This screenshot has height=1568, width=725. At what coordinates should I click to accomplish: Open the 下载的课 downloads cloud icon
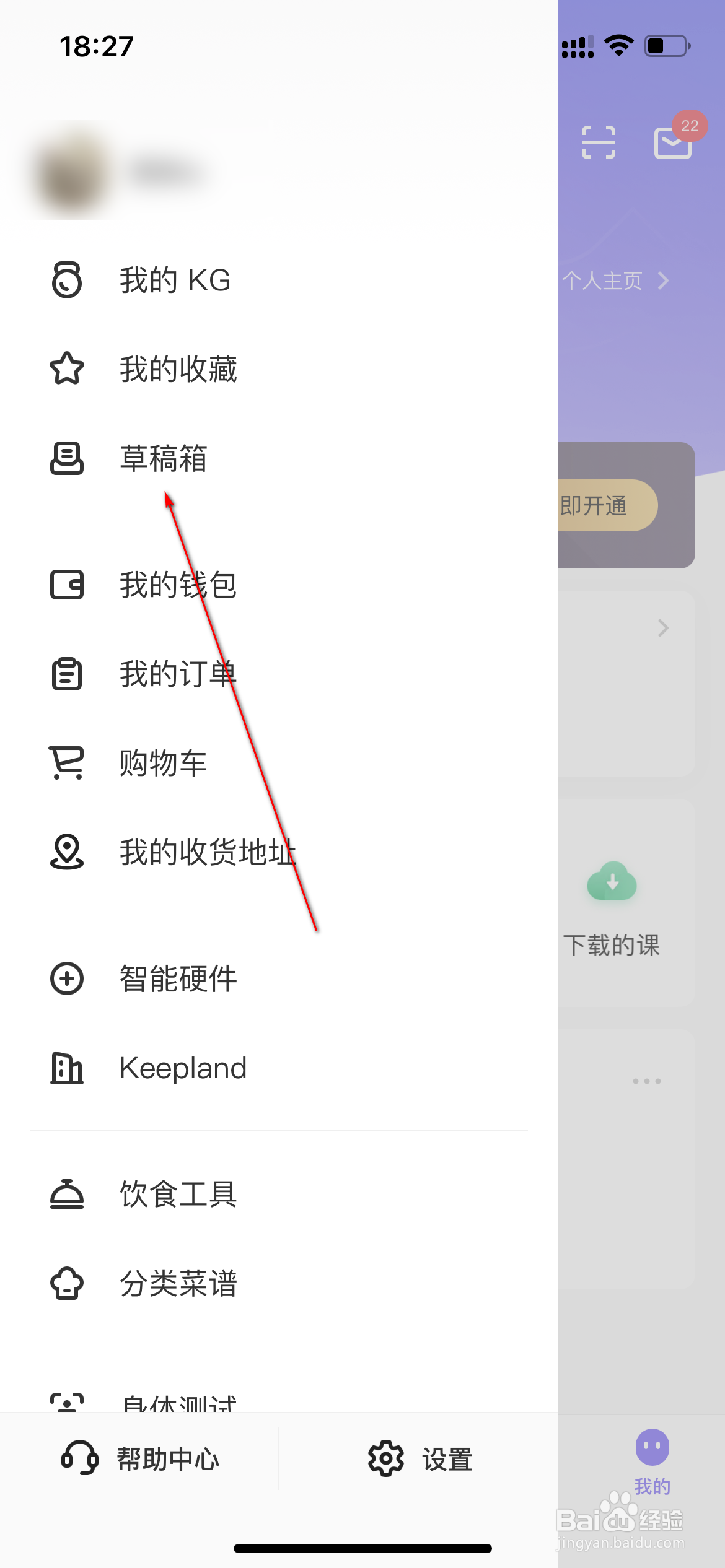[612, 882]
